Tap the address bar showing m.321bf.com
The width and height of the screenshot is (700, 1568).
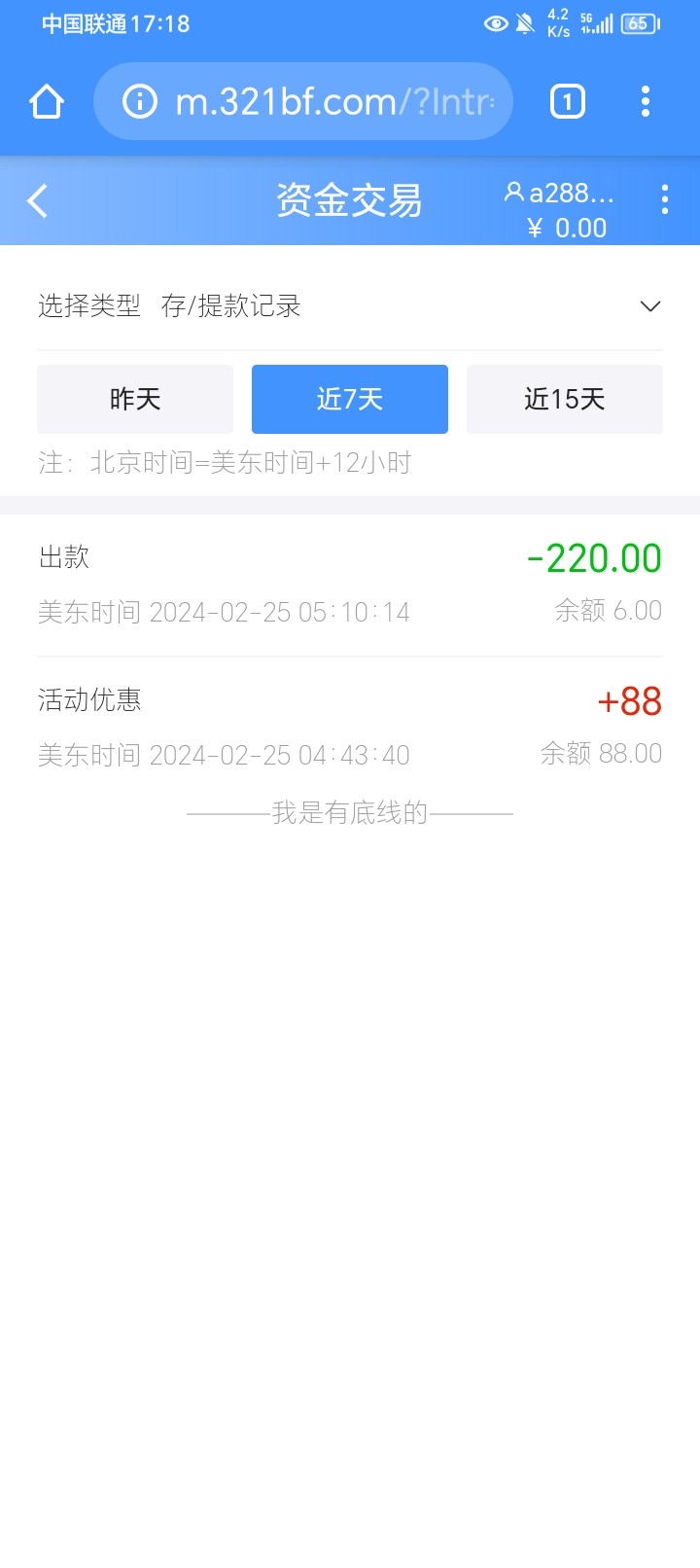click(x=303, y=101)
